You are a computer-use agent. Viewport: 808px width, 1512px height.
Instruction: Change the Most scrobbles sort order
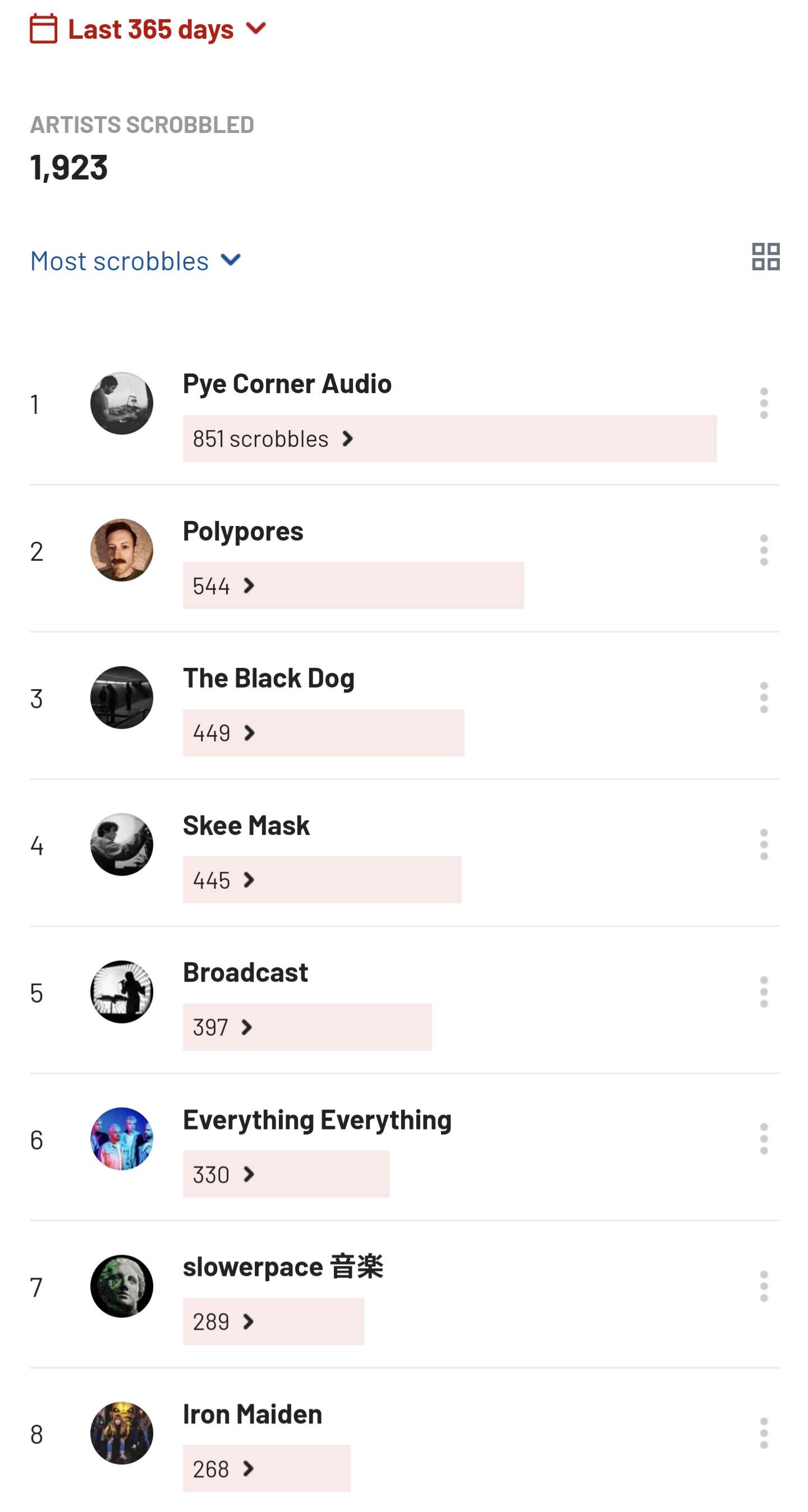click(136, 261)
